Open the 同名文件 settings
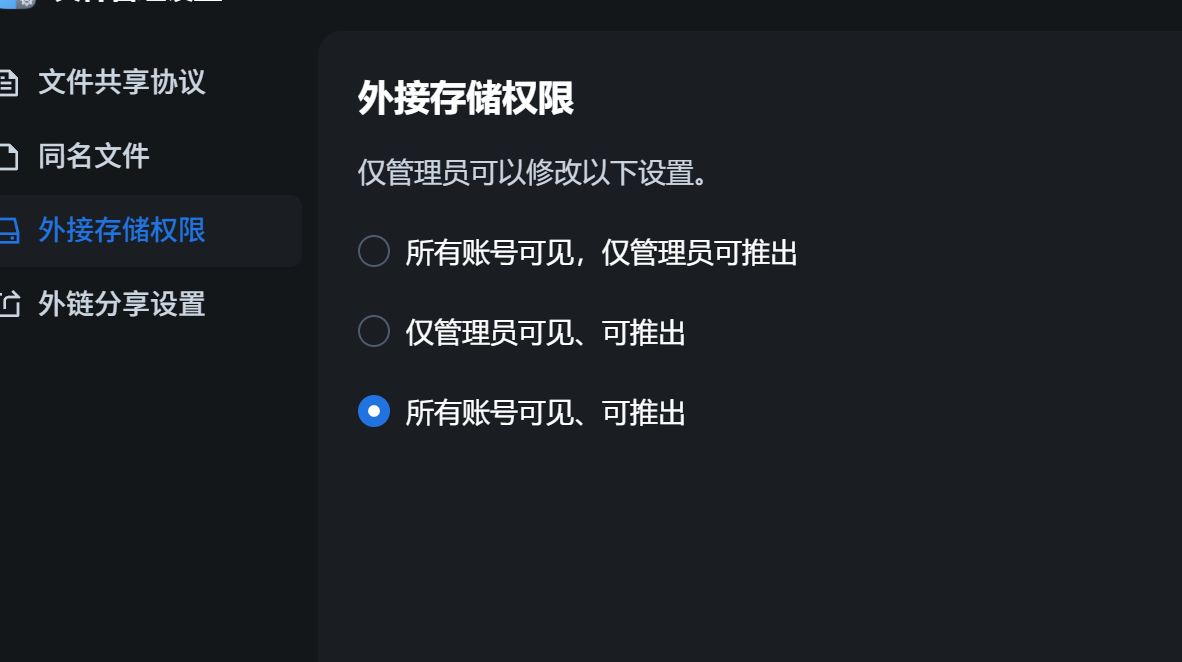Screen dimensions: 1182x662 point(93,156)
